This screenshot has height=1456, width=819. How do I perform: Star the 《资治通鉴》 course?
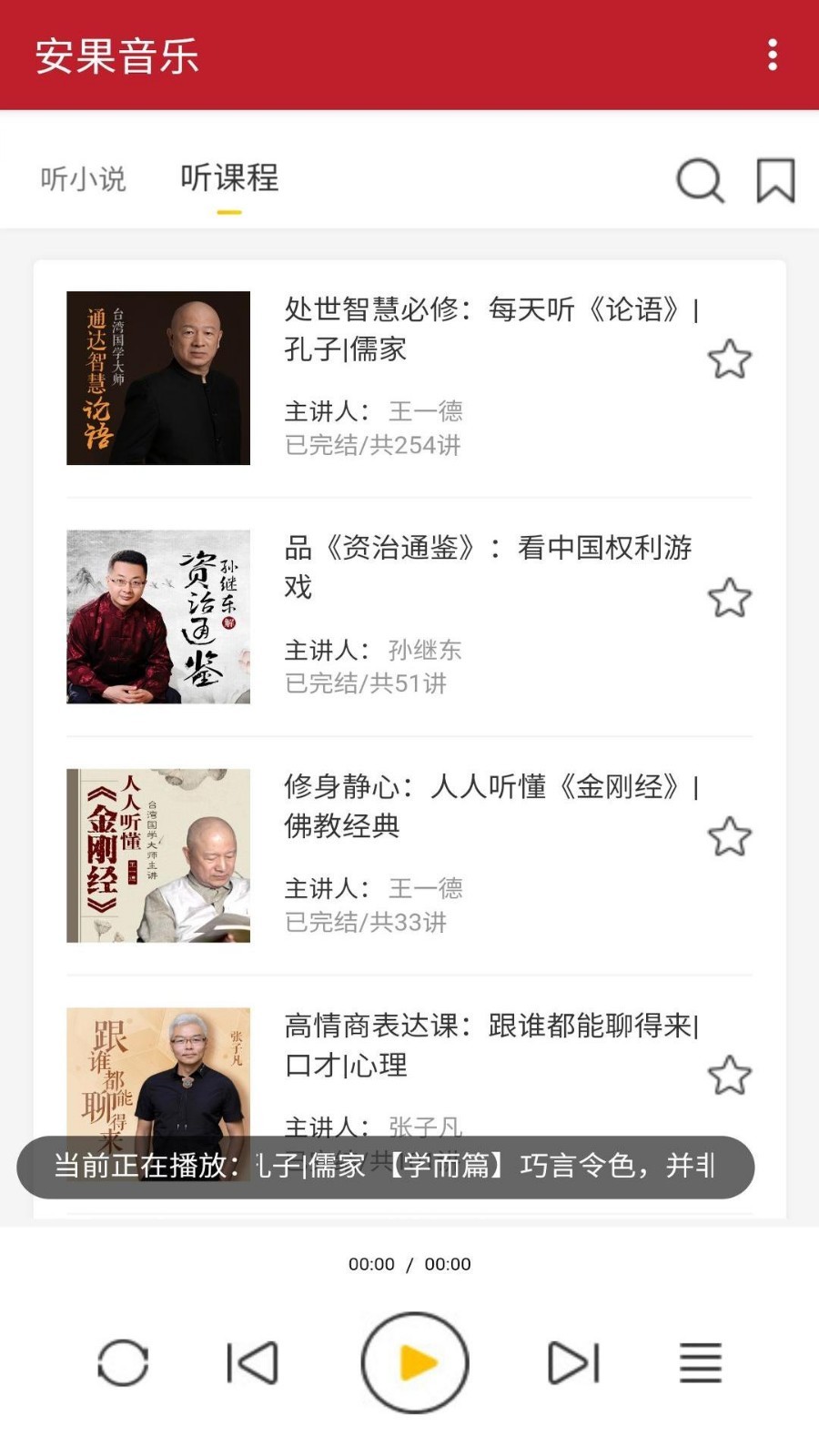click(x=730, y=598)
